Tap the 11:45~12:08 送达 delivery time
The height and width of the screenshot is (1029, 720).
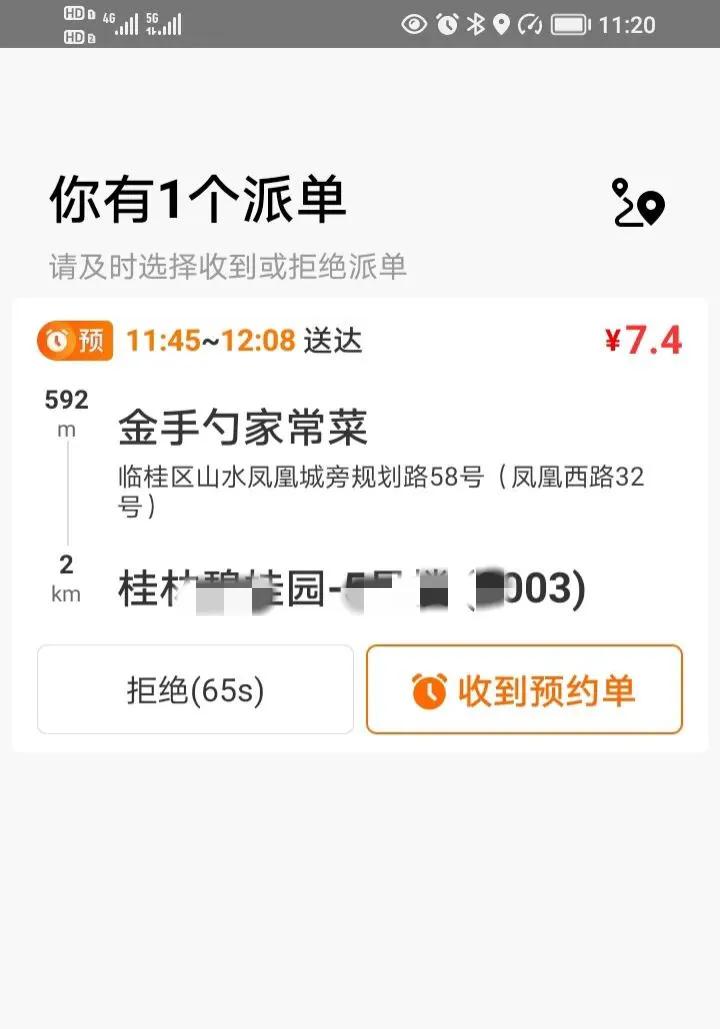tap(245, 341)
